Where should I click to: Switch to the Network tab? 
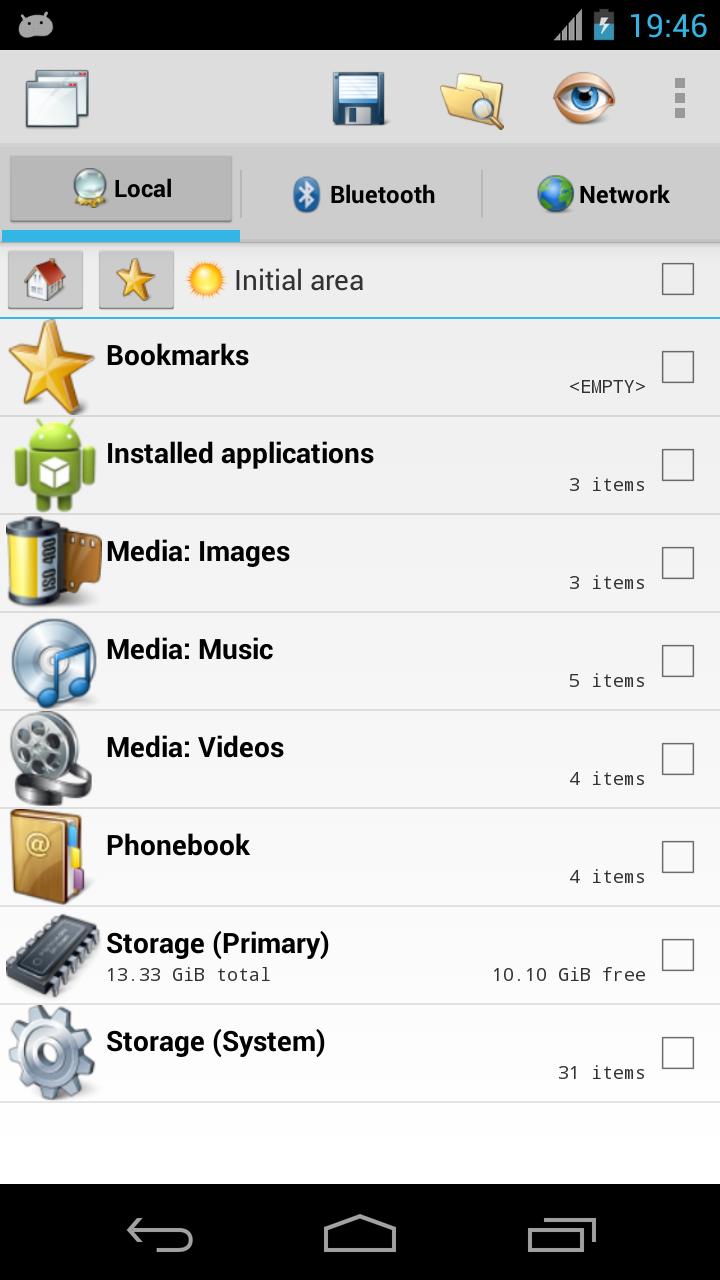[602, 195]
